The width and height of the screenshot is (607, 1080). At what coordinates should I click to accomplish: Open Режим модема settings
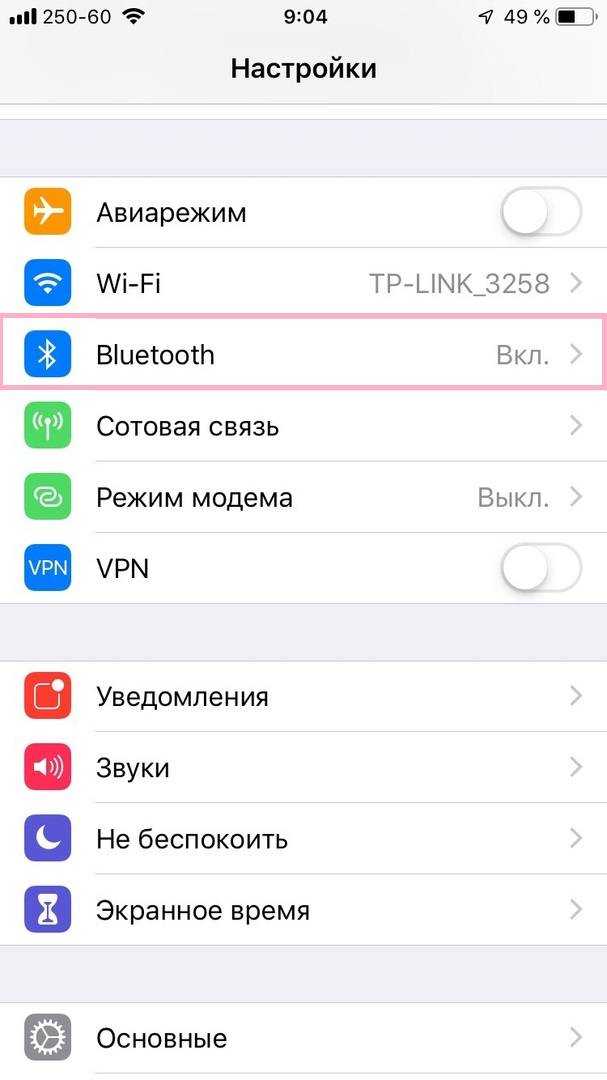(303, 497)
